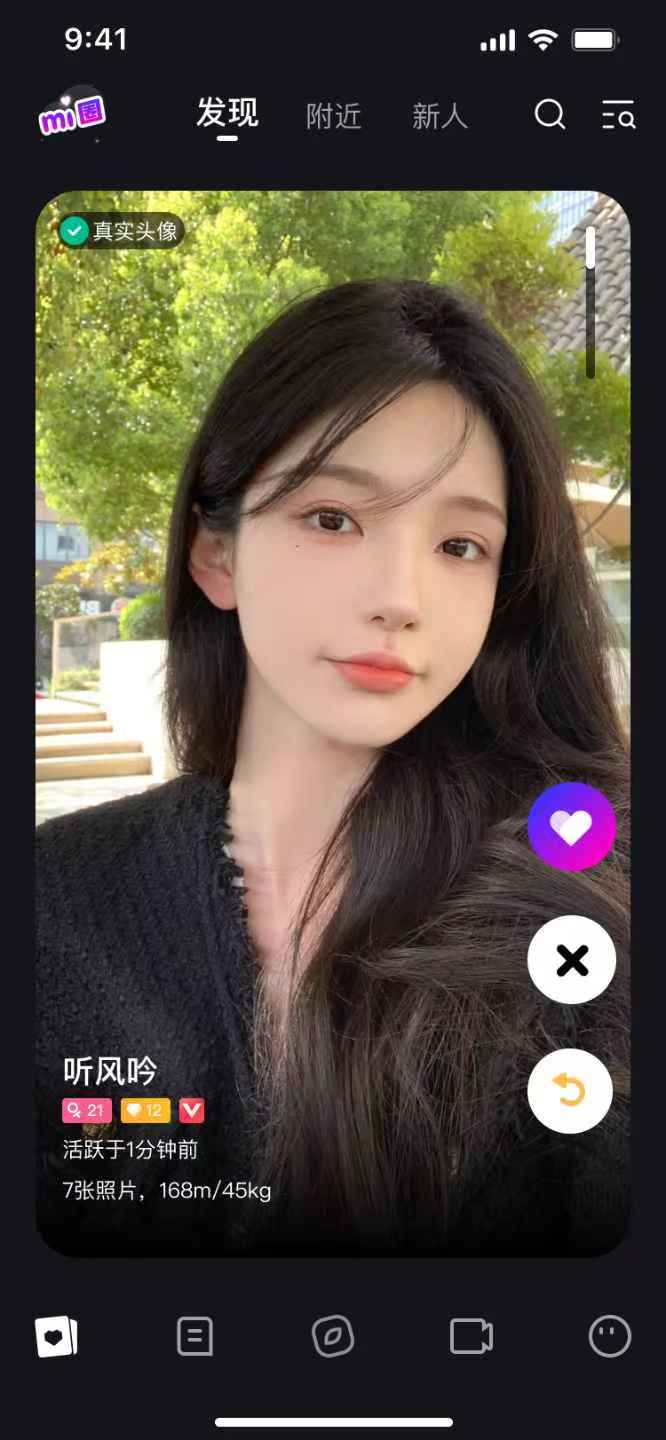
Task: Open the smiley profile tab in bottom bar
Action: (x=610, y=1336)
